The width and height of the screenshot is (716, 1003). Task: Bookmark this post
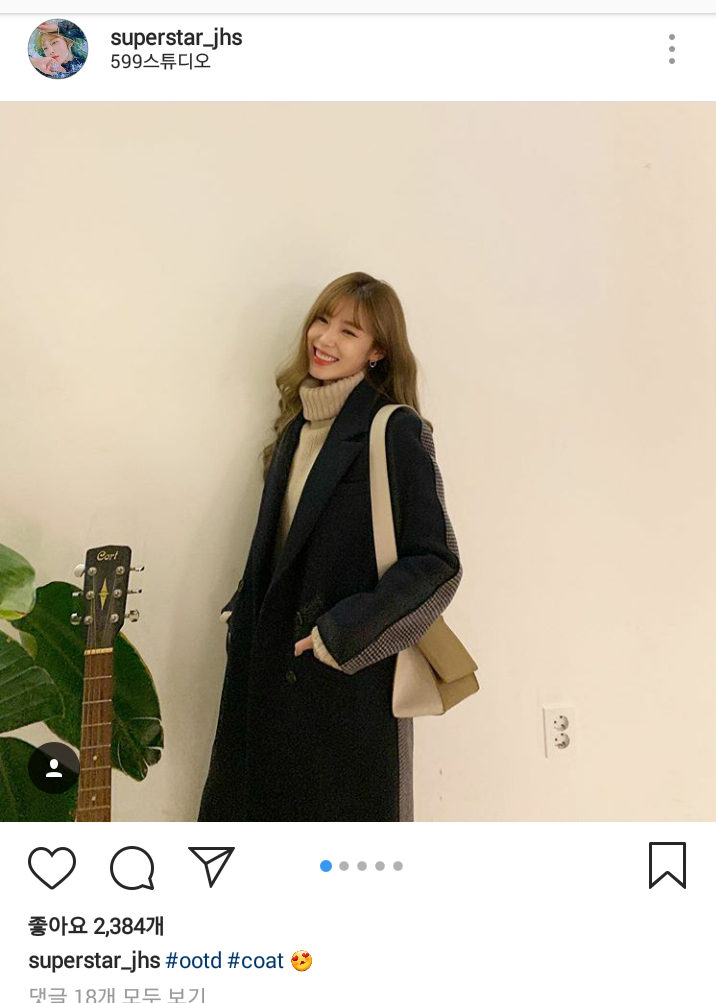click(x=667, y=866)
